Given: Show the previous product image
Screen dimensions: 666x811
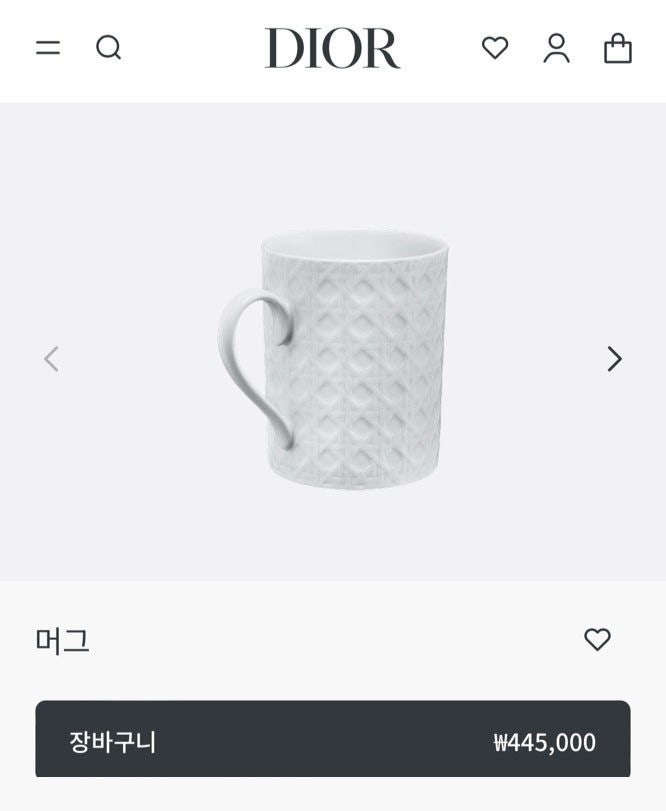Looking at the screenshot, I should click(52, 359).
